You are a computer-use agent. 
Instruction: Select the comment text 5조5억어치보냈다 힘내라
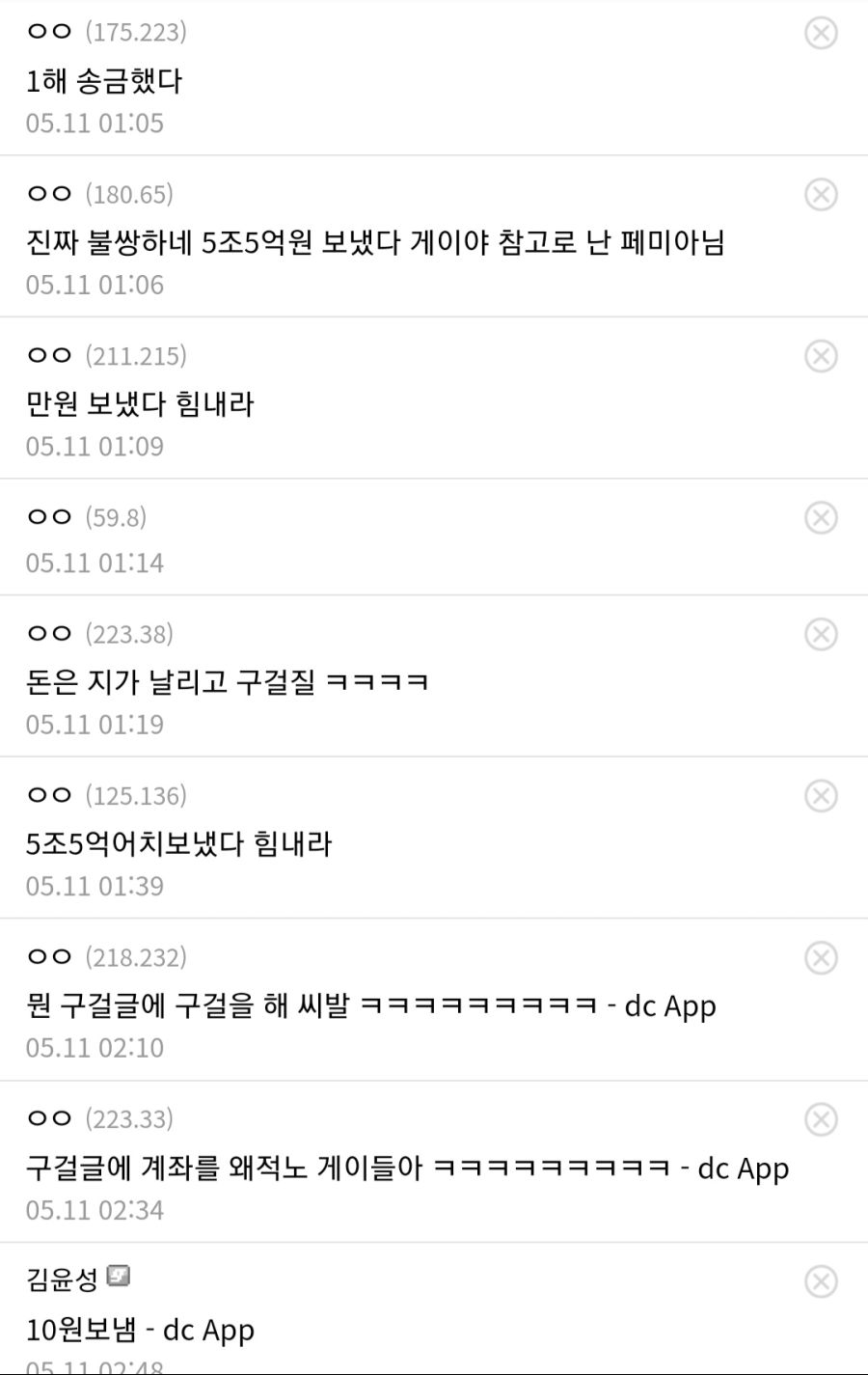click(178, 843)
